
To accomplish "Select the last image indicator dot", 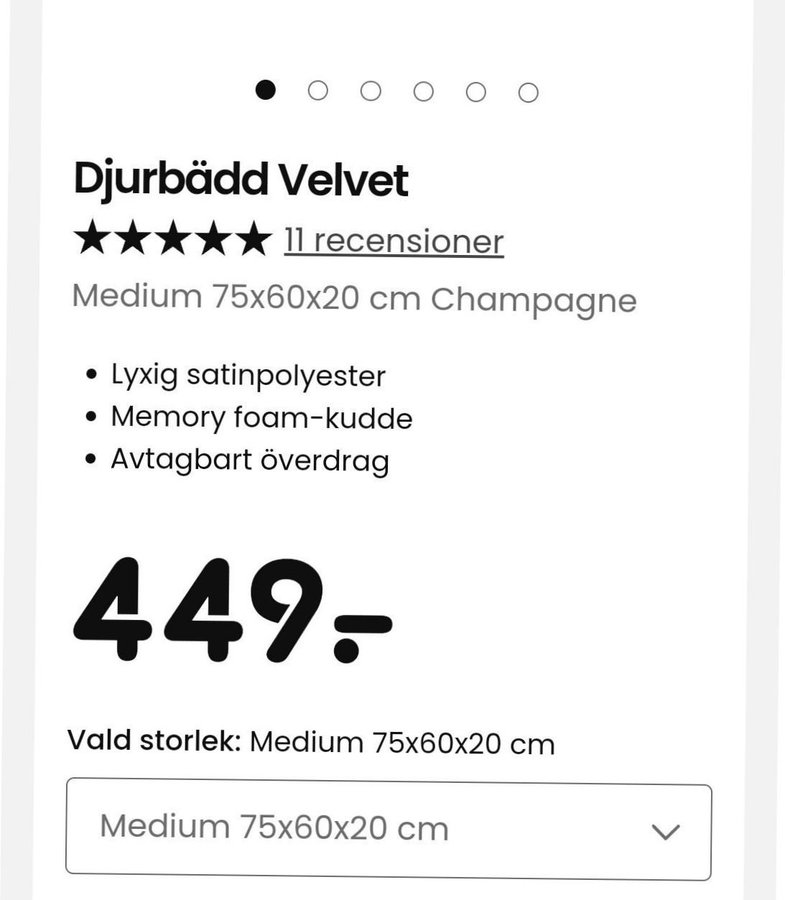I will [528, 92].
